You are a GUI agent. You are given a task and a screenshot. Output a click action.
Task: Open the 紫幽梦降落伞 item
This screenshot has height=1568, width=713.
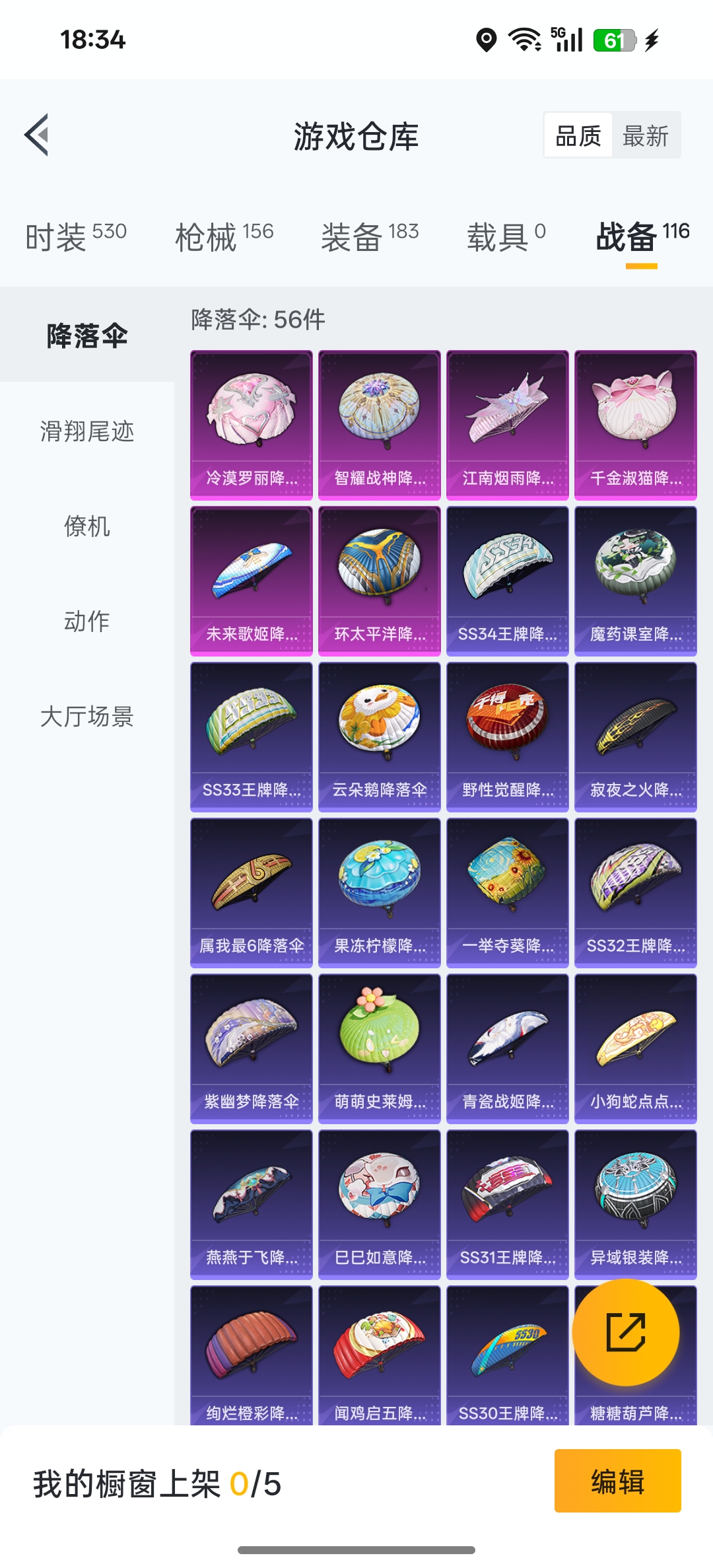(252, 1048)
